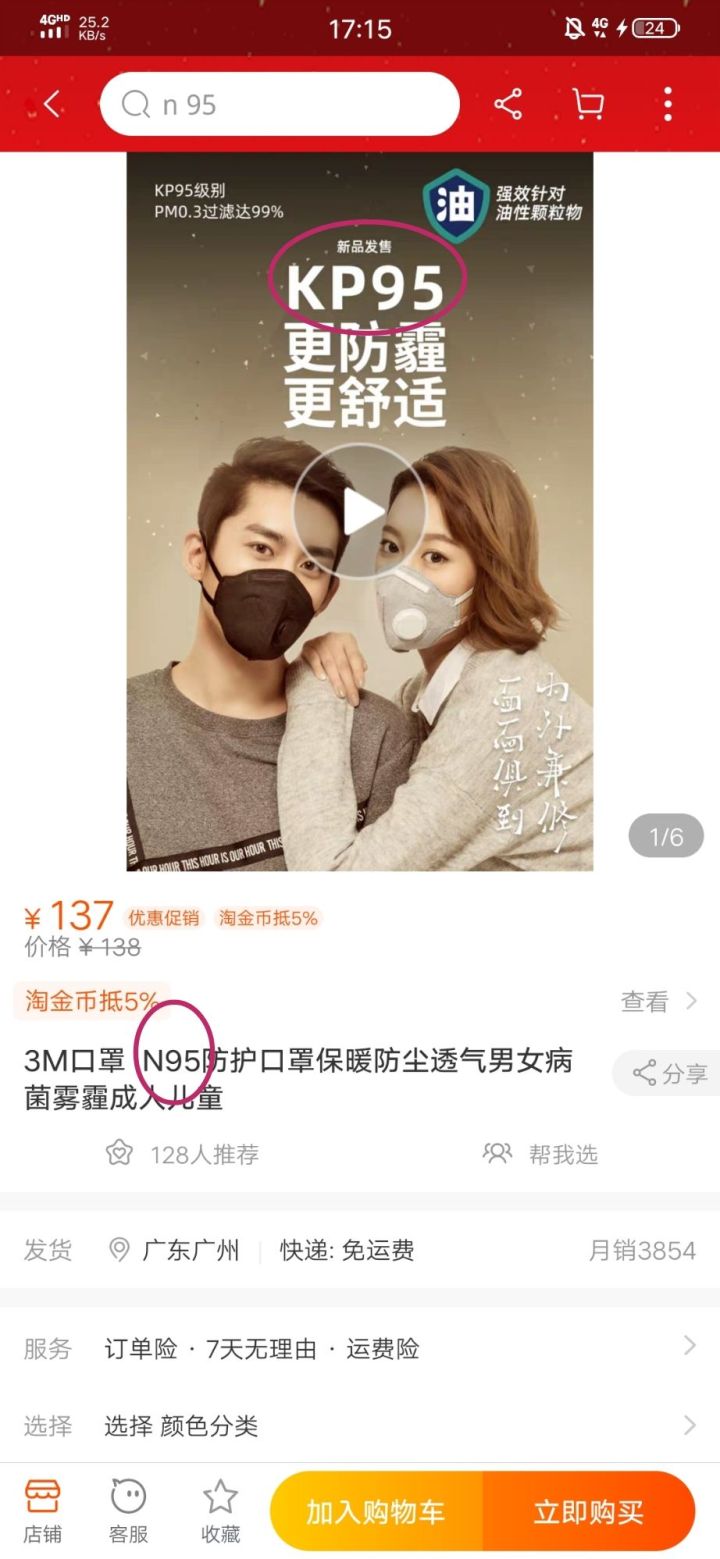The width and height of the screenshot is (720, 1559).
Task: Contact 客服 customer service
Action: (x=128, y=1512)
